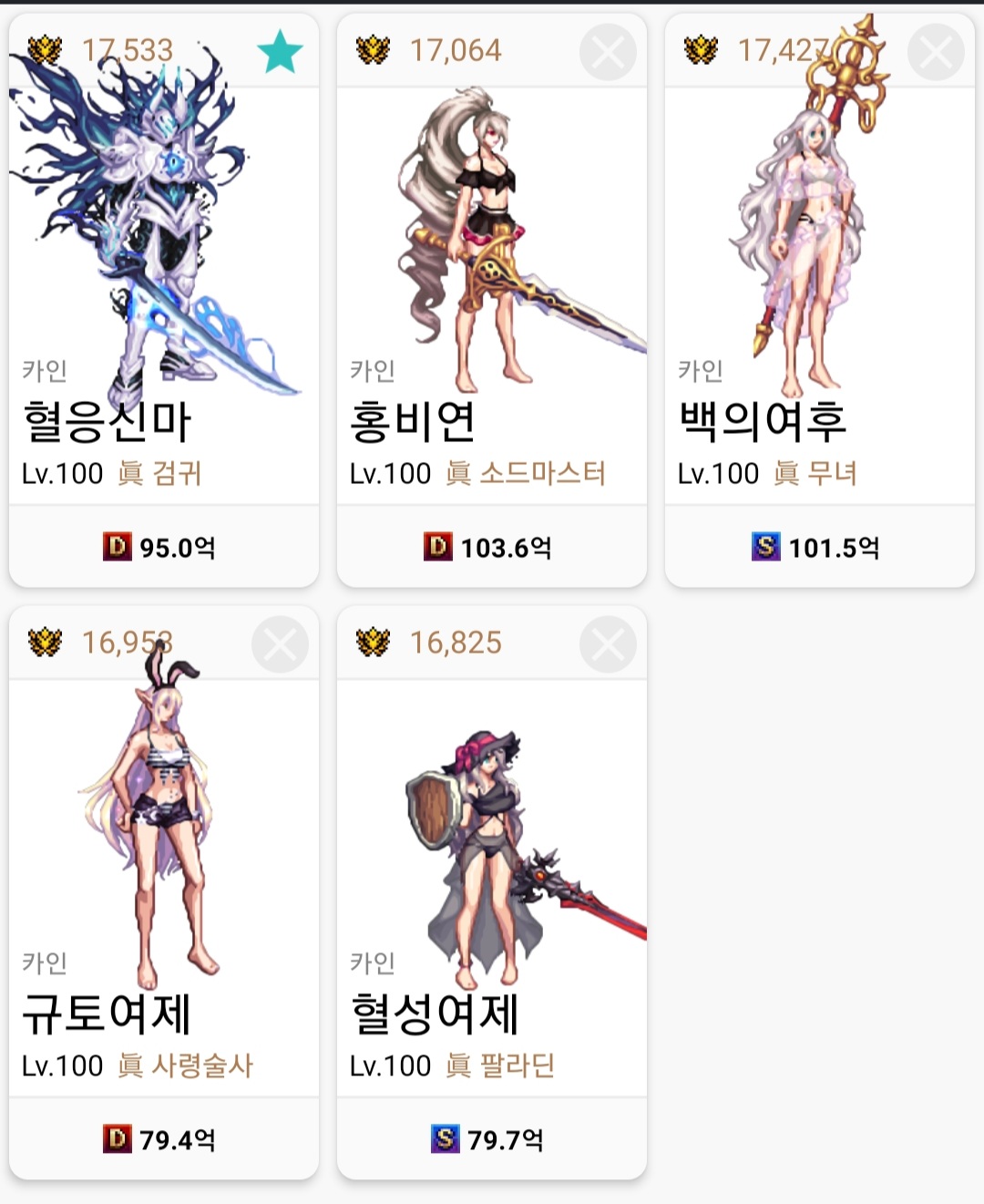Remove 홍비연 with the X button
This screenshot has height=1204, width=984.
click(x=608, y=52)
